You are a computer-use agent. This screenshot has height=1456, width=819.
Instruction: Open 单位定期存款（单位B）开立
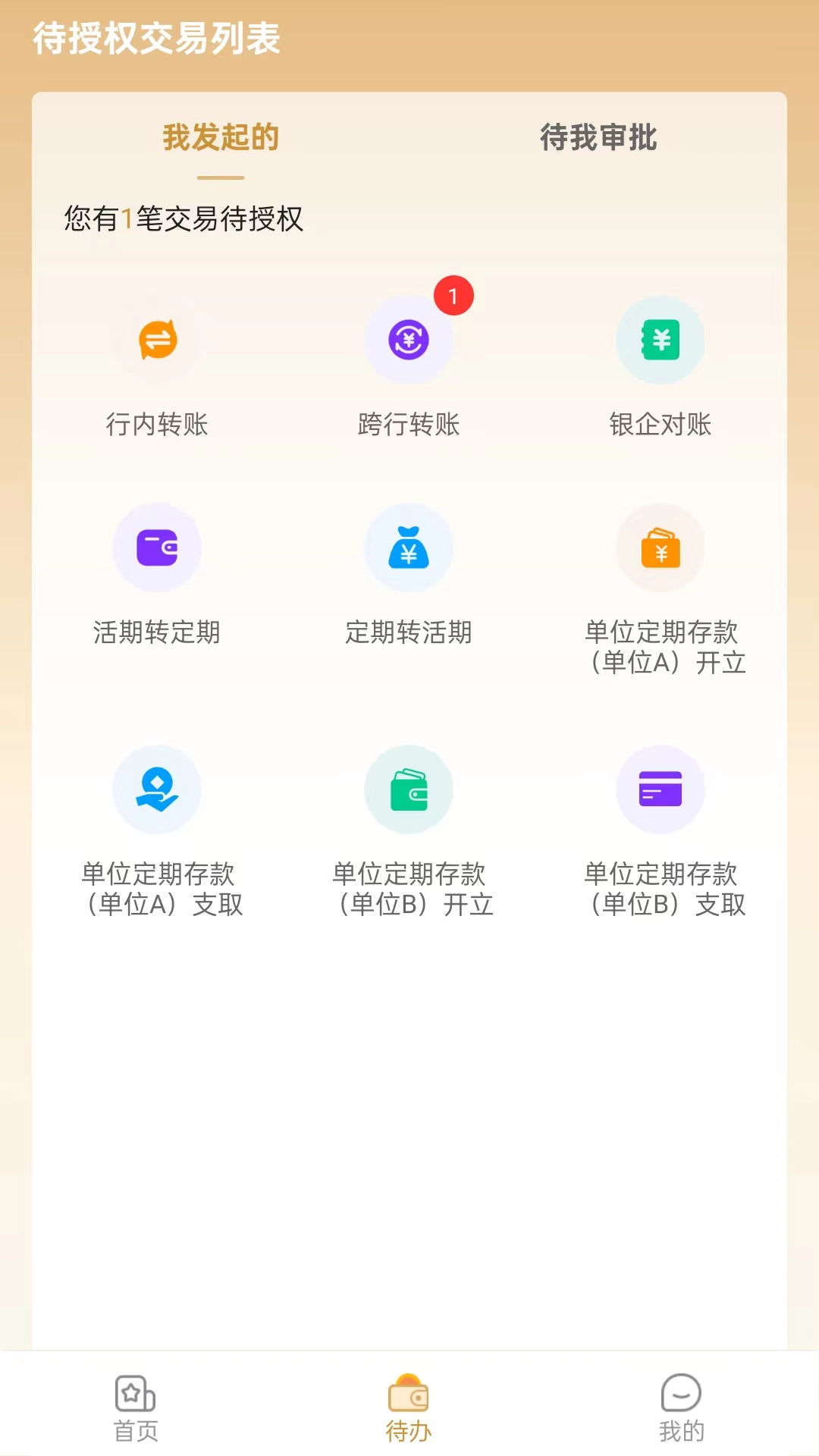[409, 789]
